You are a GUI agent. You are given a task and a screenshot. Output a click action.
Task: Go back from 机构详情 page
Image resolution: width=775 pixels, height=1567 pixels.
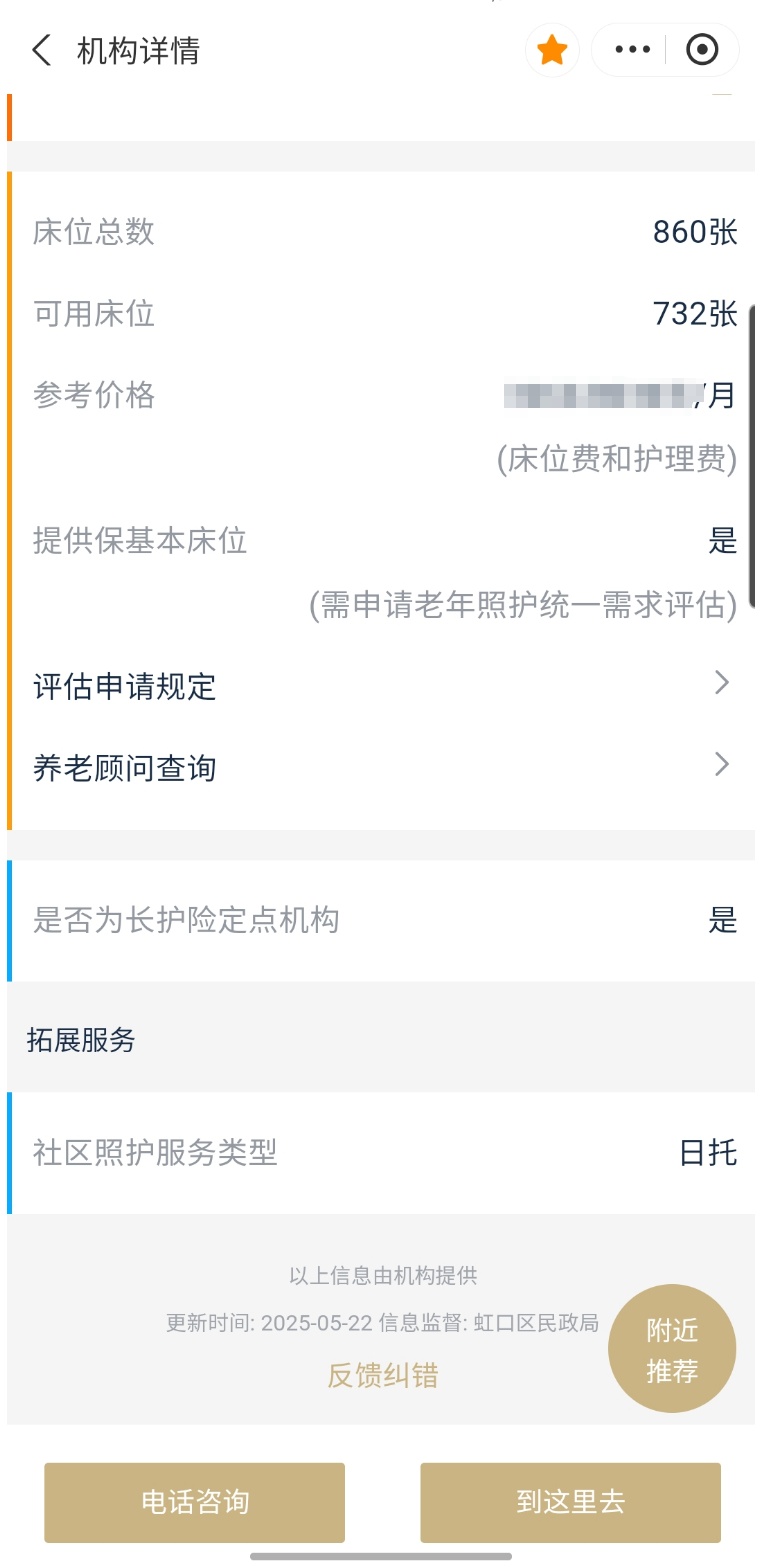pos(41,50)
